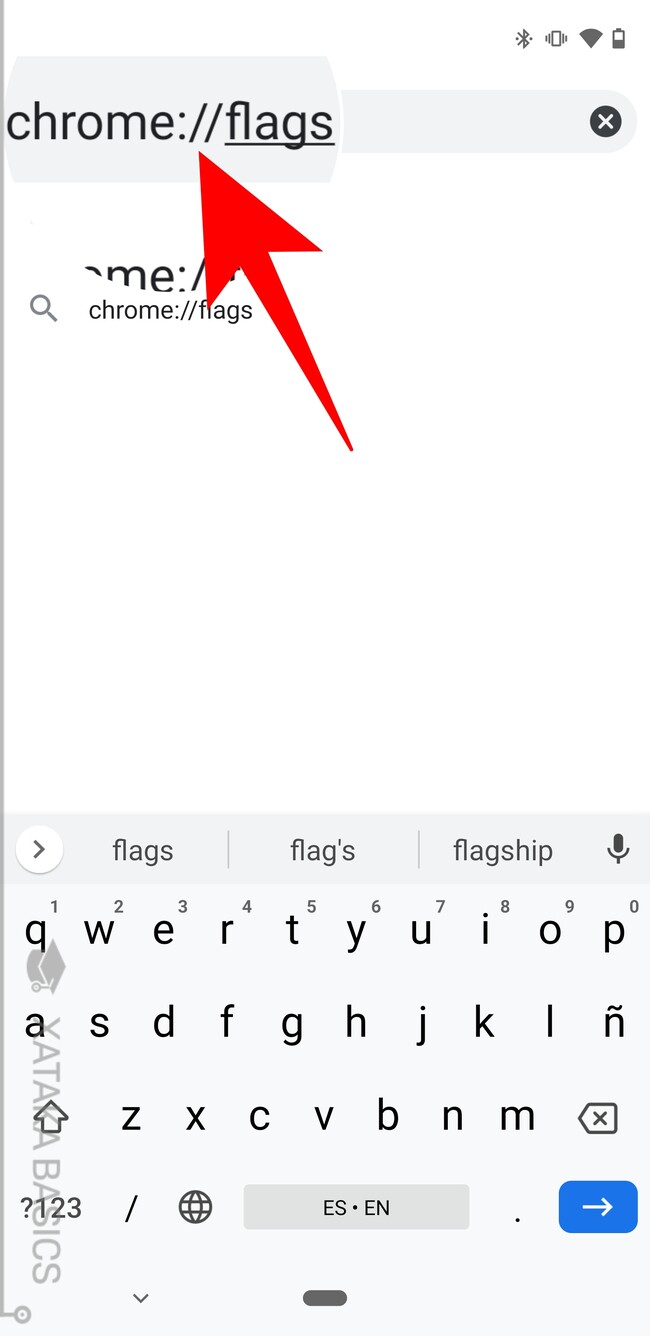The image size is (650, 1336).
Task: Hide the on-screen keyboard
Action: point(141,1298)
